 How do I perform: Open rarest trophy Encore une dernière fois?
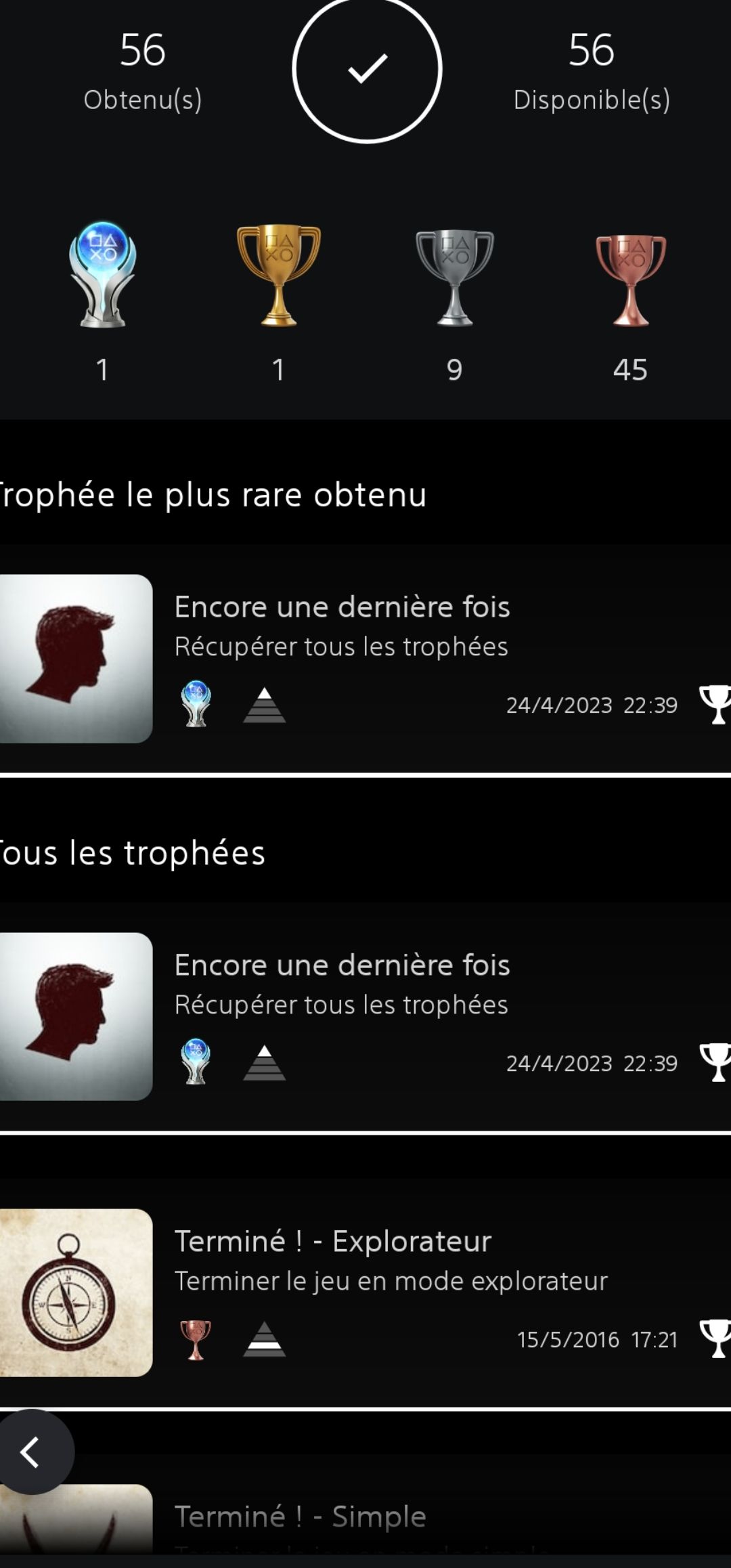coord(365,658)
